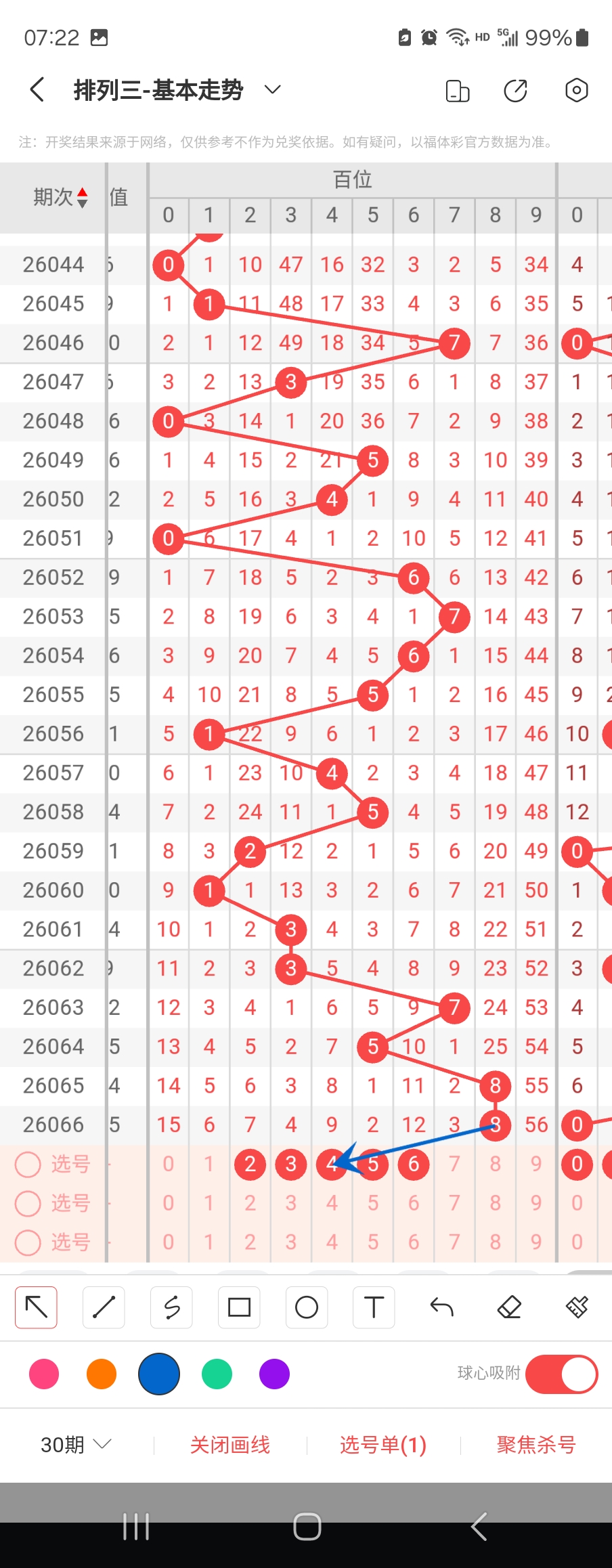Image resolution: width=612 pixels, height=1568 pixels.
Task: Sort by 期次 column header
Action: (x=61, y=197)
